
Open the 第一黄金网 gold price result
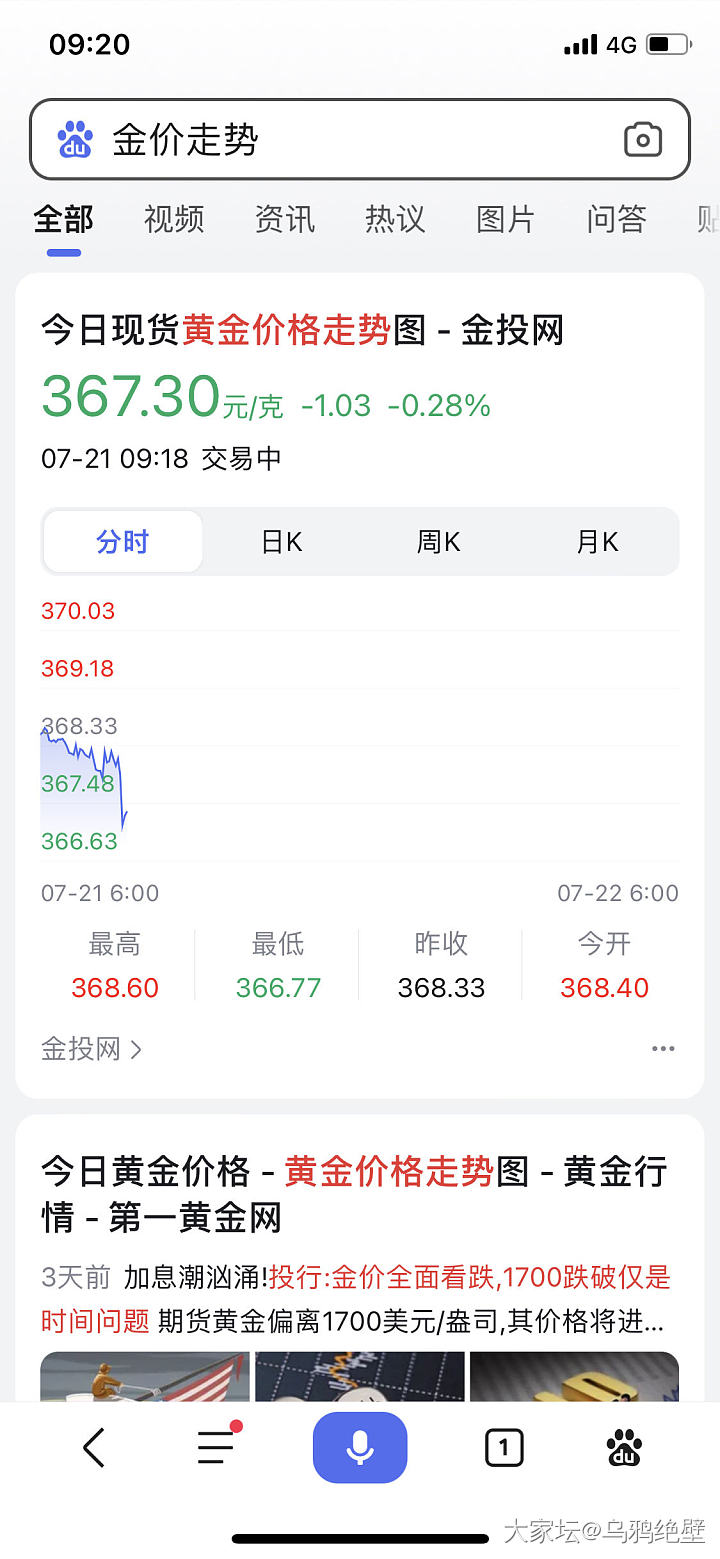coord(354,1194)
